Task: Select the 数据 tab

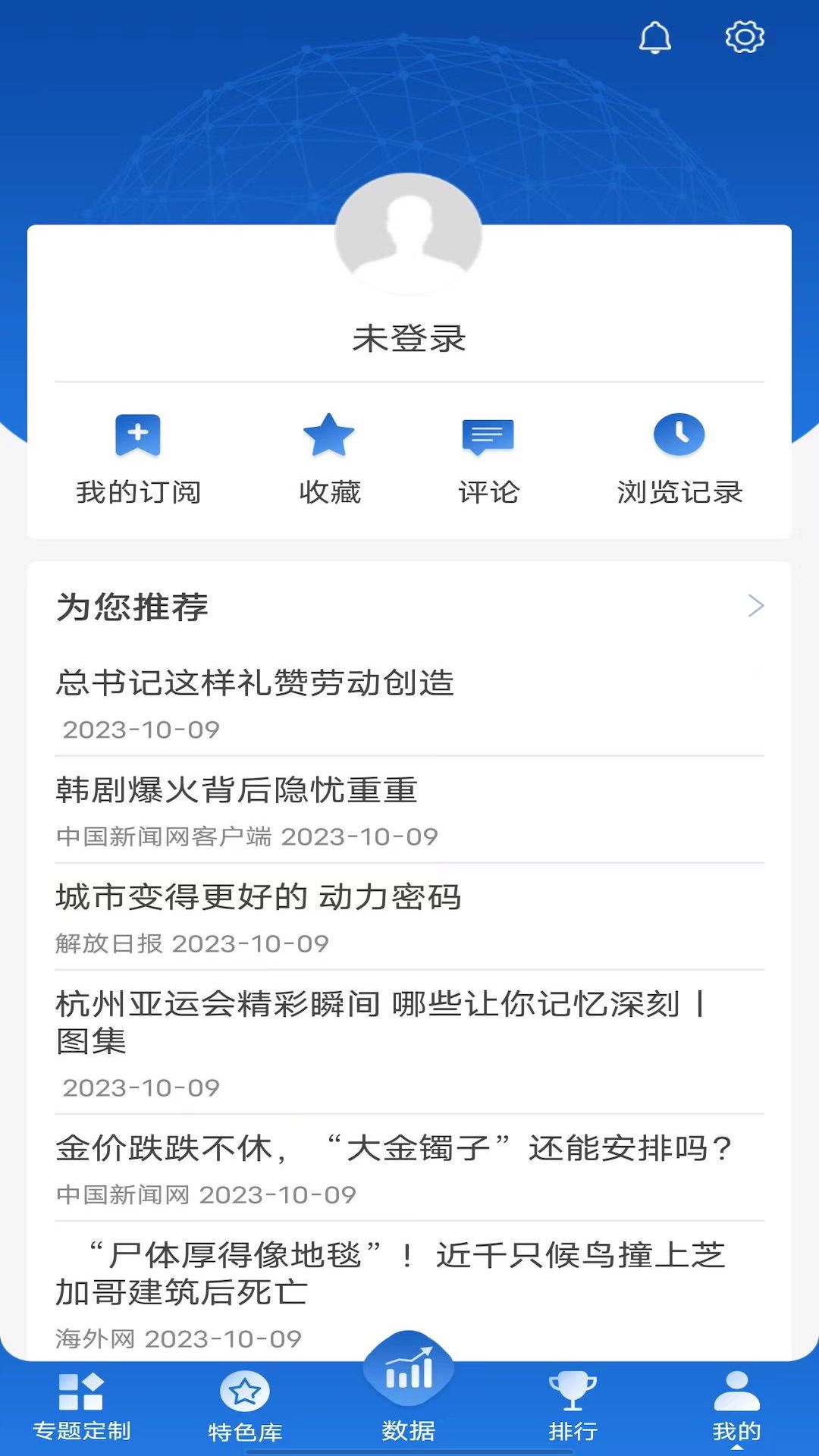Action: 409,1395
